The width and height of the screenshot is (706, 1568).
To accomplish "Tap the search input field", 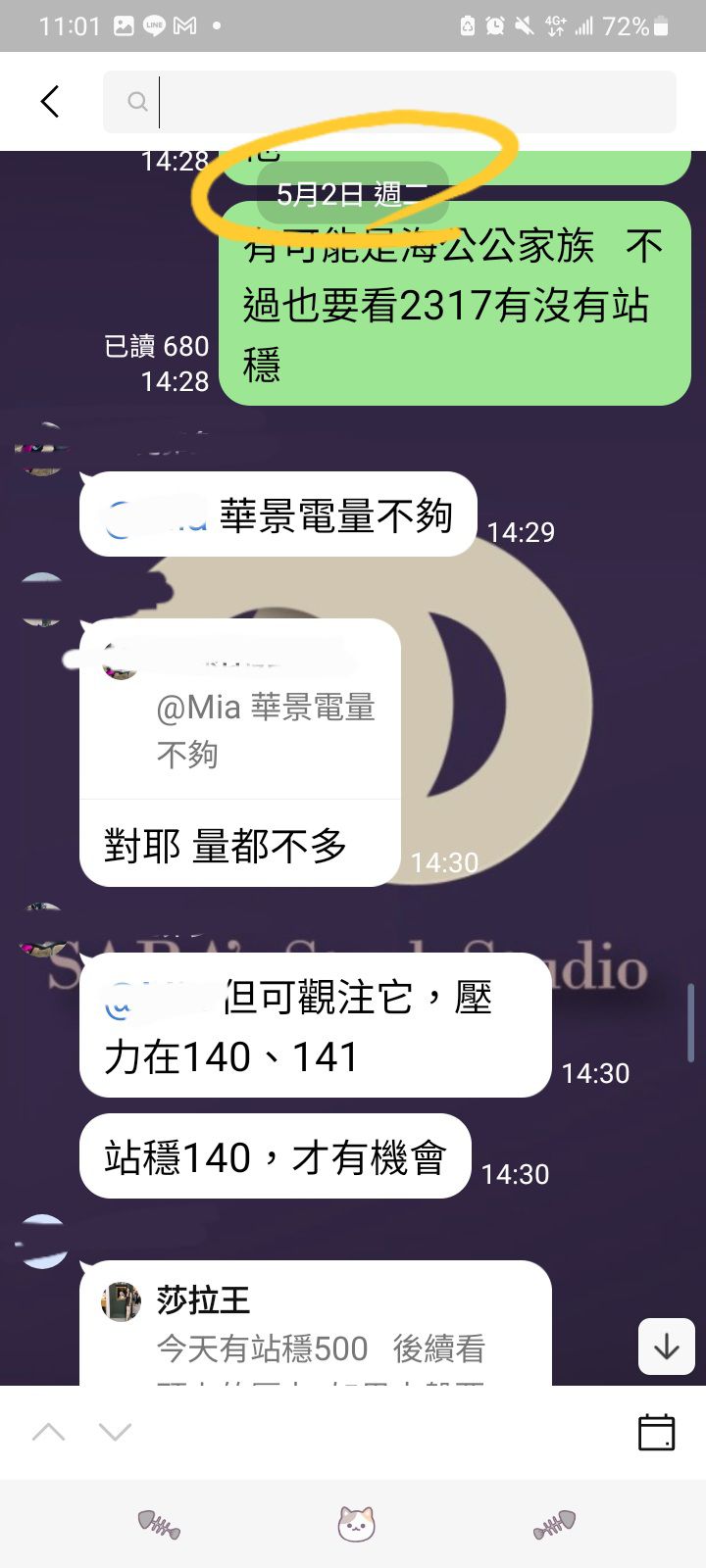I will tap(392, 101).
